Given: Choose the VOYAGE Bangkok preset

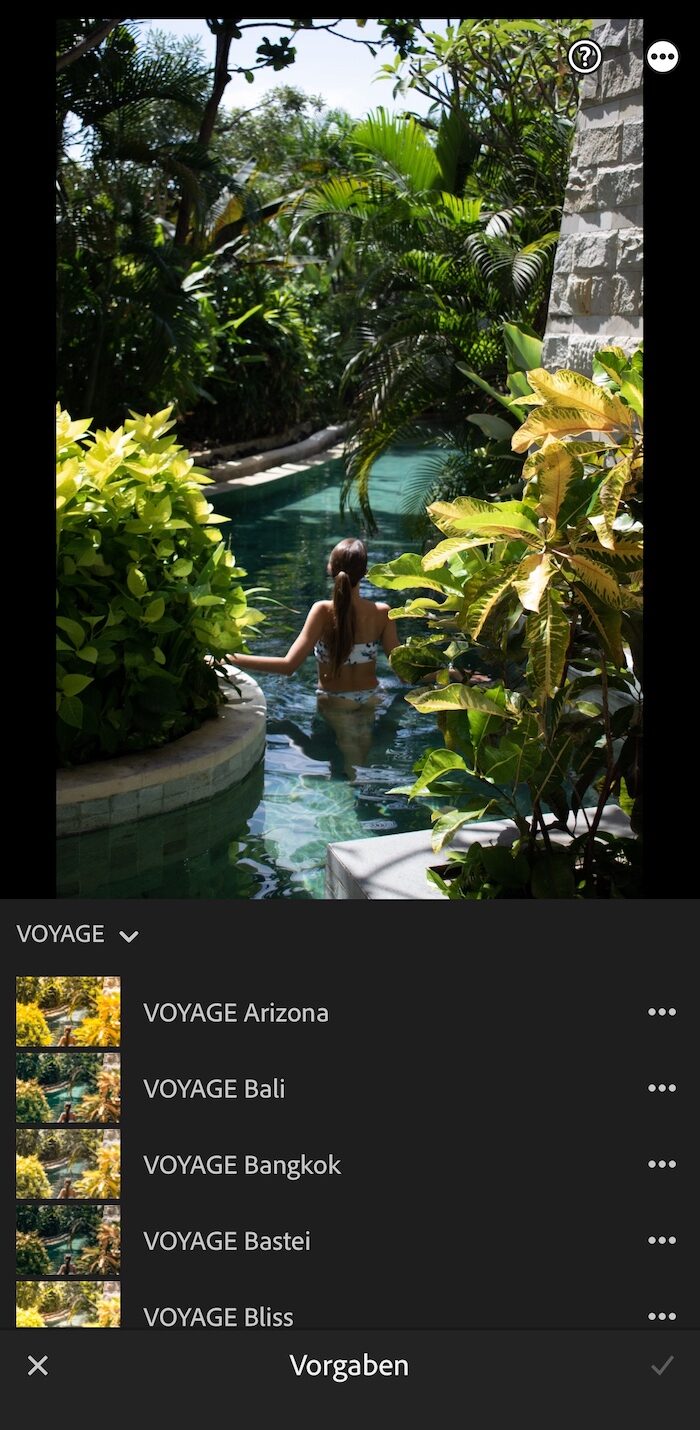Looking at the screenshot, I should point(242,1164).
